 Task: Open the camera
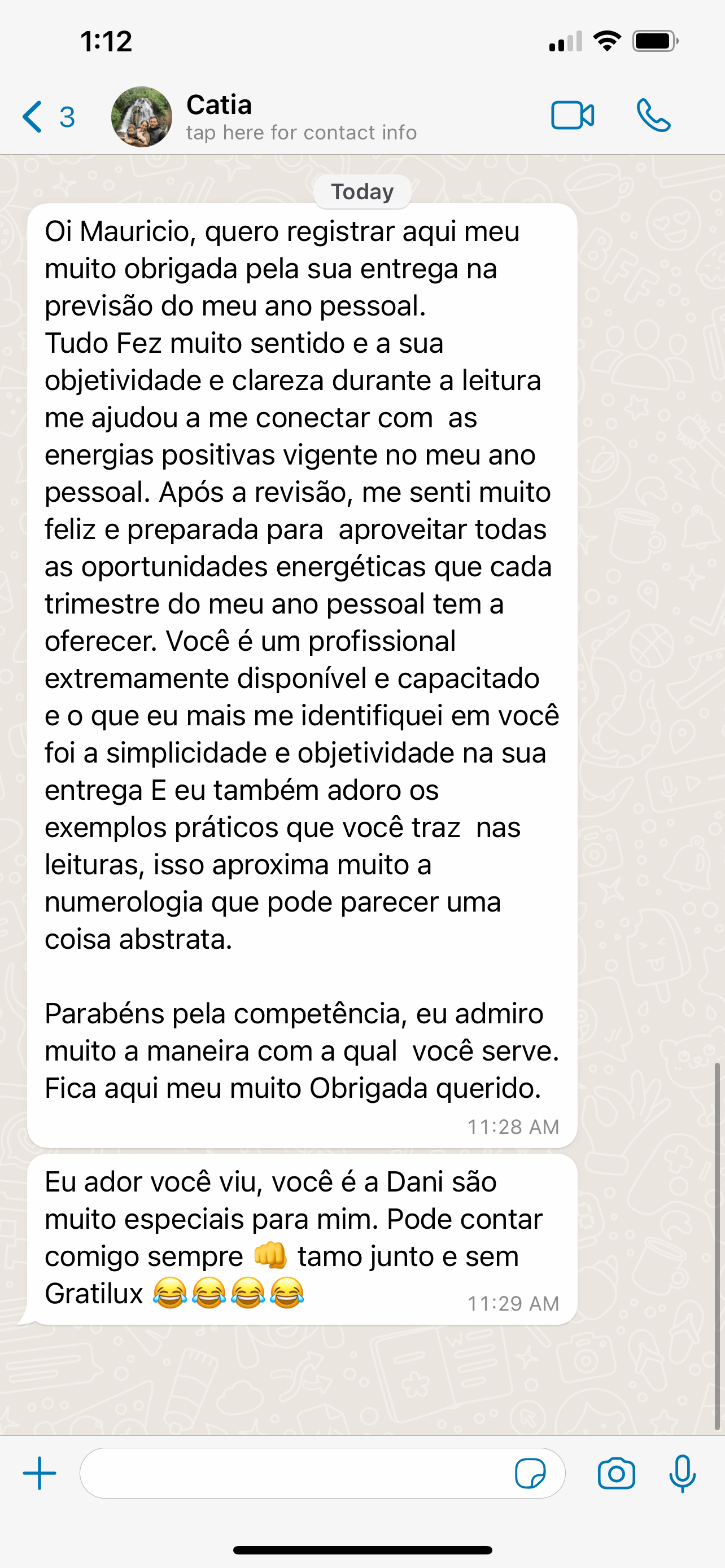[x=616, y=1474]
